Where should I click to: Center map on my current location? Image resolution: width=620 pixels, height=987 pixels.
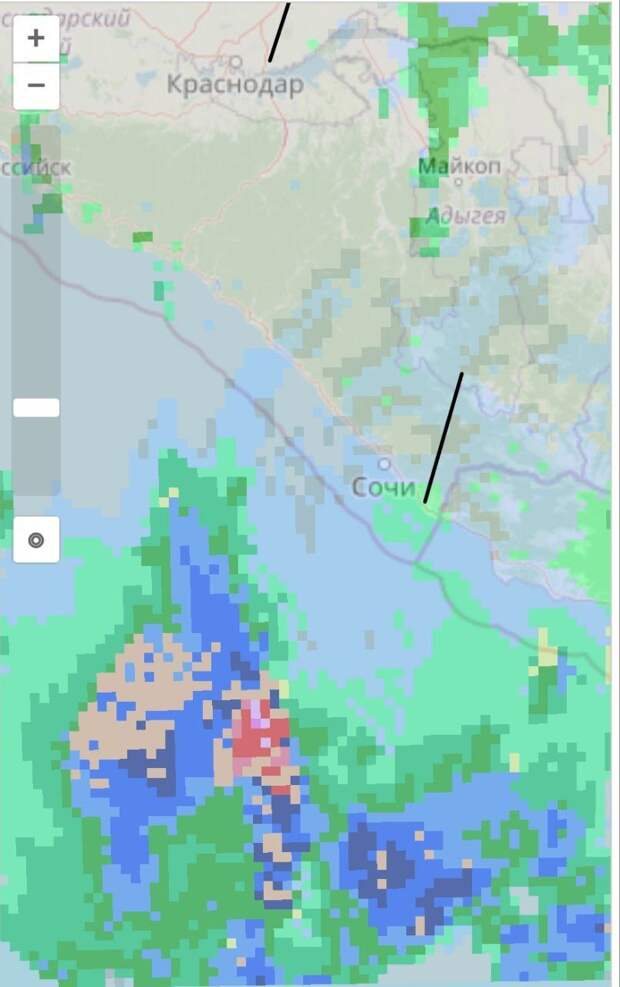click(x=36, y=540)
